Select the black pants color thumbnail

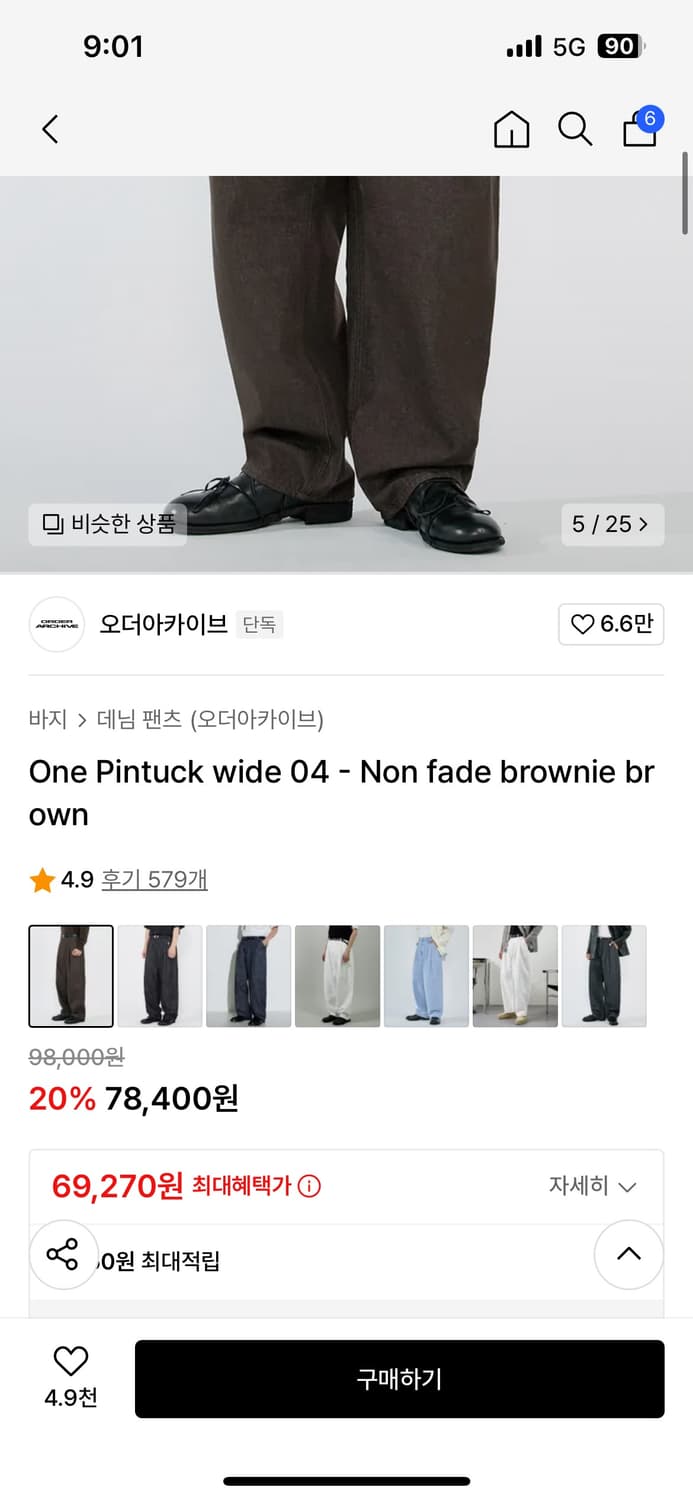(x=160, y=976)
